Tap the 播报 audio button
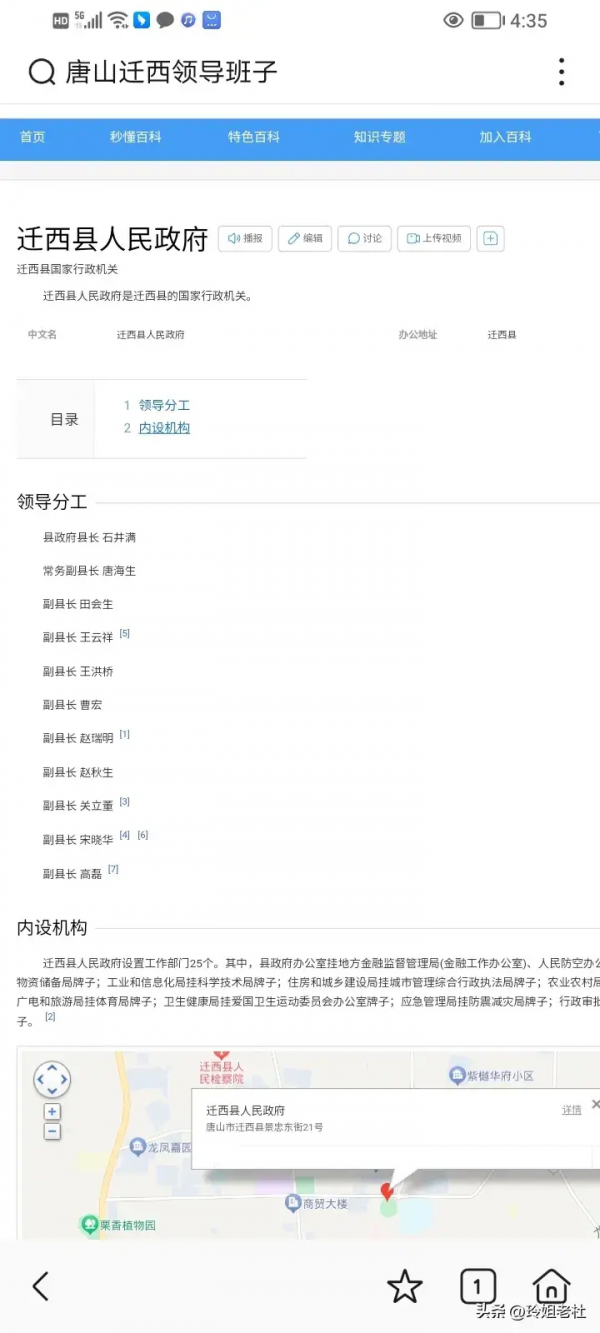 pyautogui.click(x=245, y=239)
